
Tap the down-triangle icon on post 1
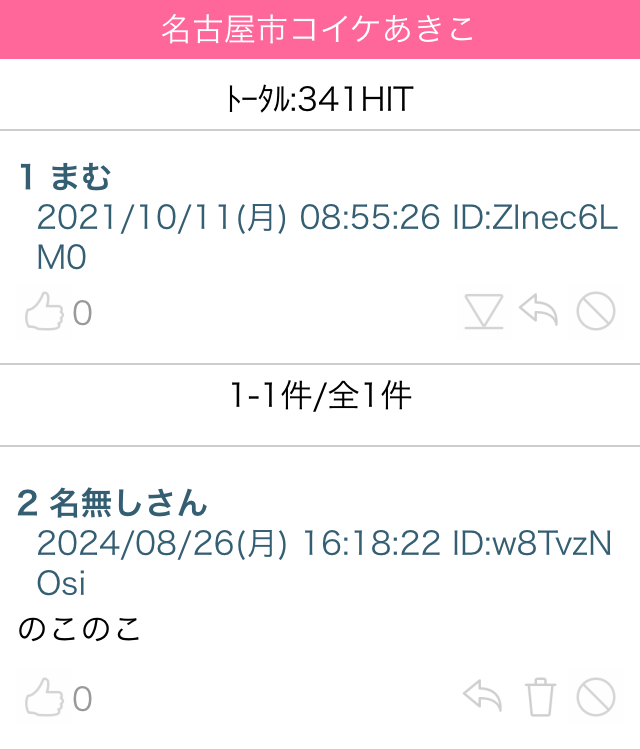[484, 313]
